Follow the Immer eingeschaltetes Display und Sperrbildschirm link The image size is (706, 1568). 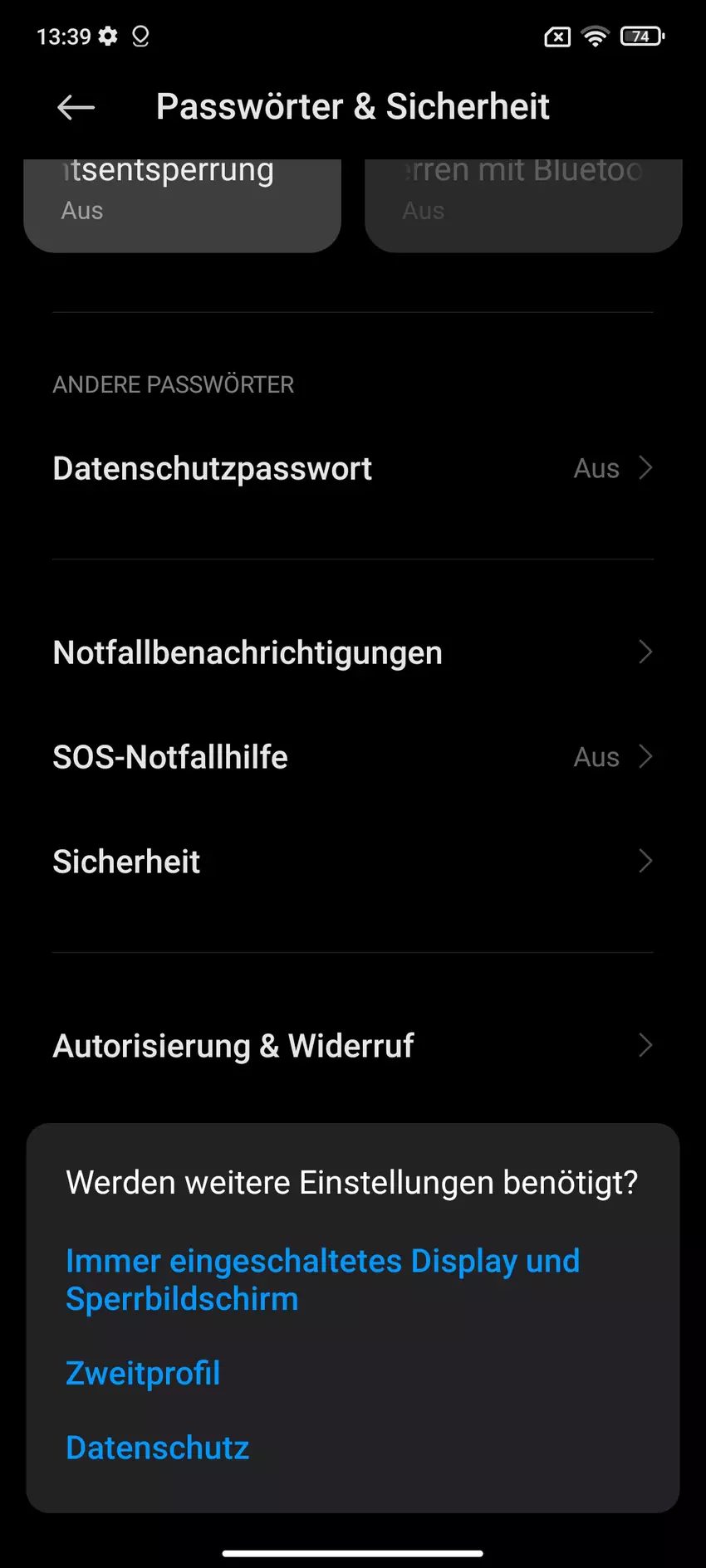pyautogui.click(x=322, y=1280)
